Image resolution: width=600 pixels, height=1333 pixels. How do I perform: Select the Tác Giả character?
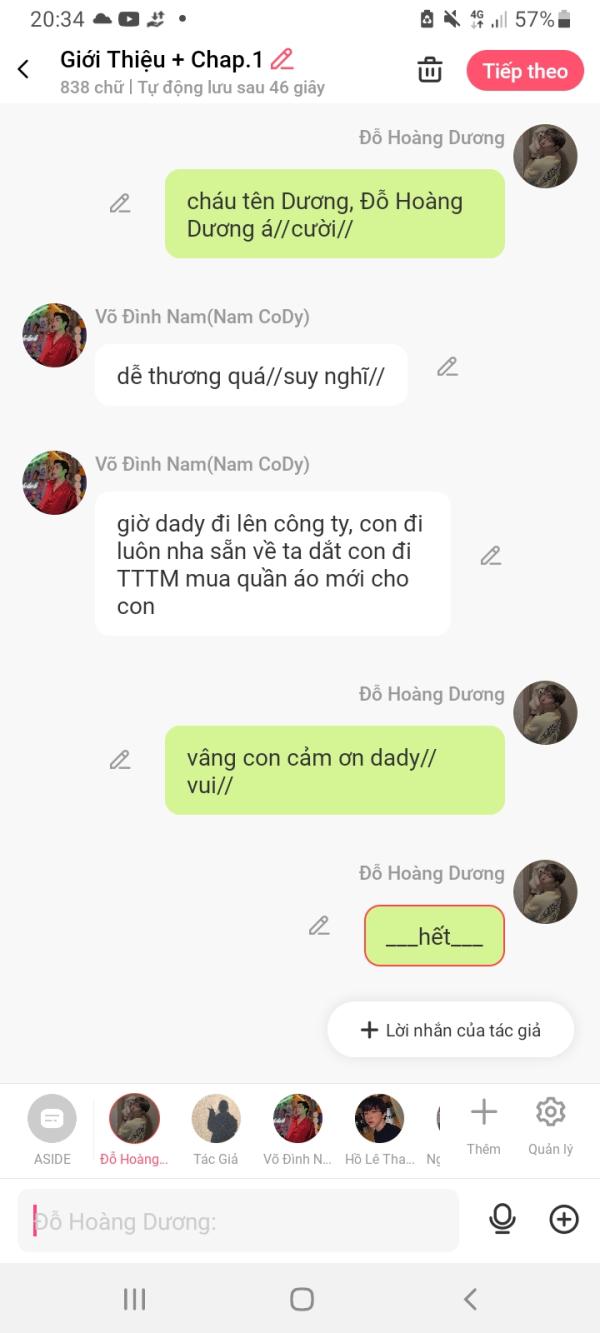[x=216, y=1128]
